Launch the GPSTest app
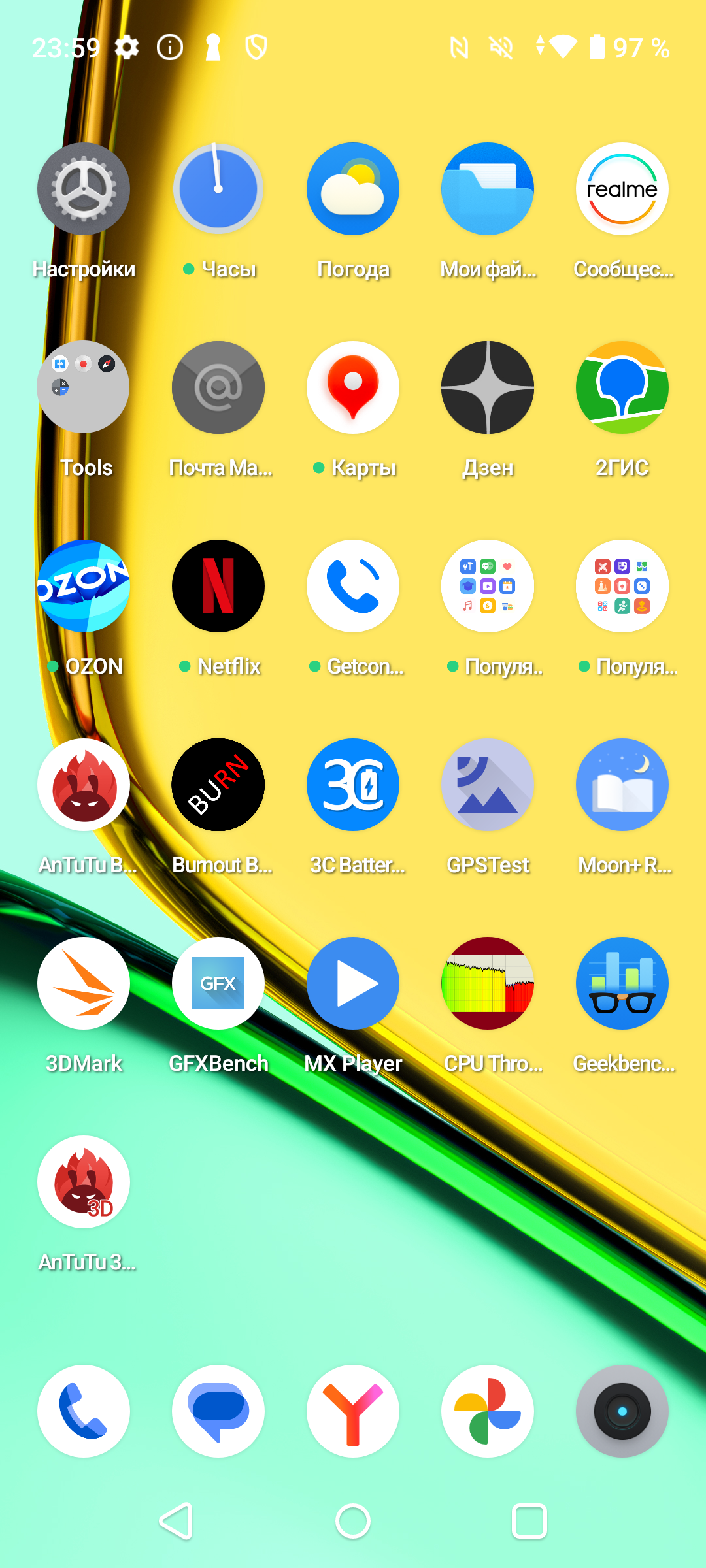The width and height of the screenshot is (706, 1568). [488, 785]
